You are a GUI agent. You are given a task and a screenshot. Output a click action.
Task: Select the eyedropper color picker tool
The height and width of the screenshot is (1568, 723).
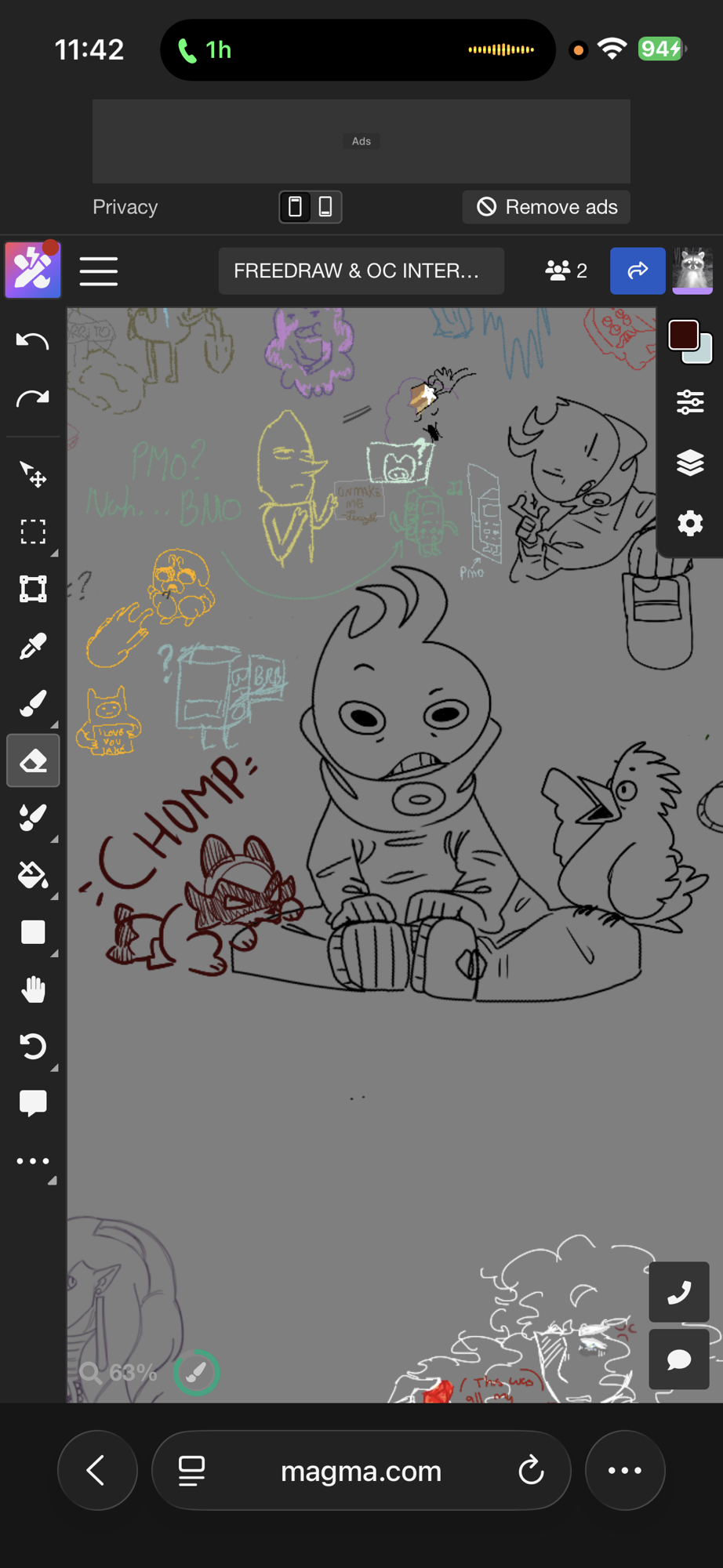(x=33, y=646)
